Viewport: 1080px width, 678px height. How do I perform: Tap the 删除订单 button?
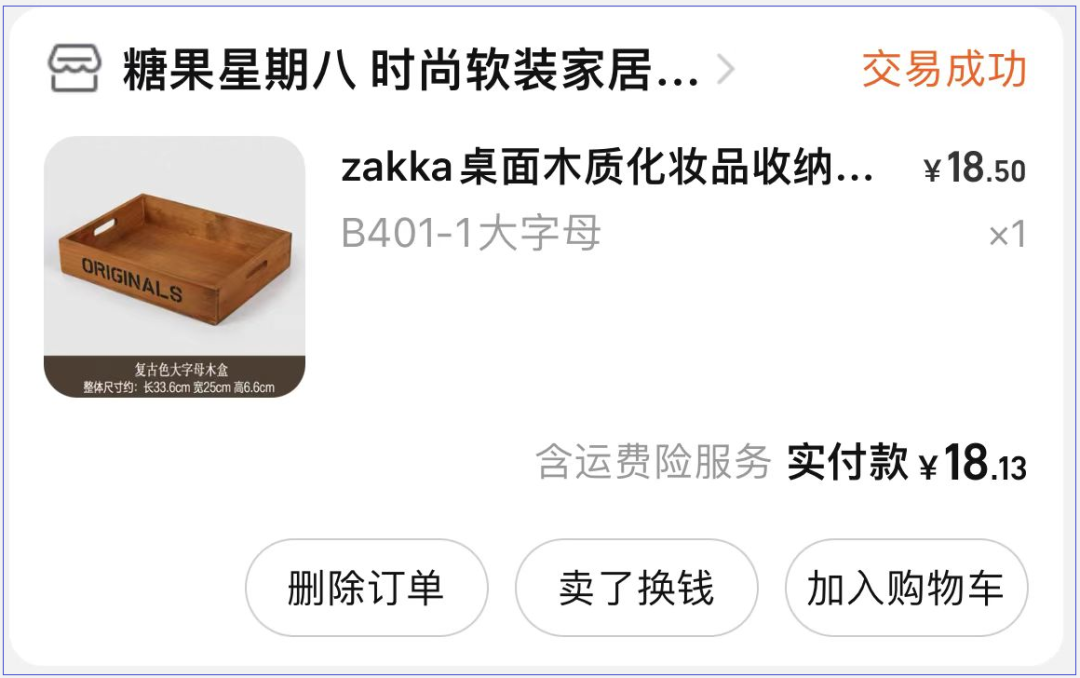(x=366, y=588)
